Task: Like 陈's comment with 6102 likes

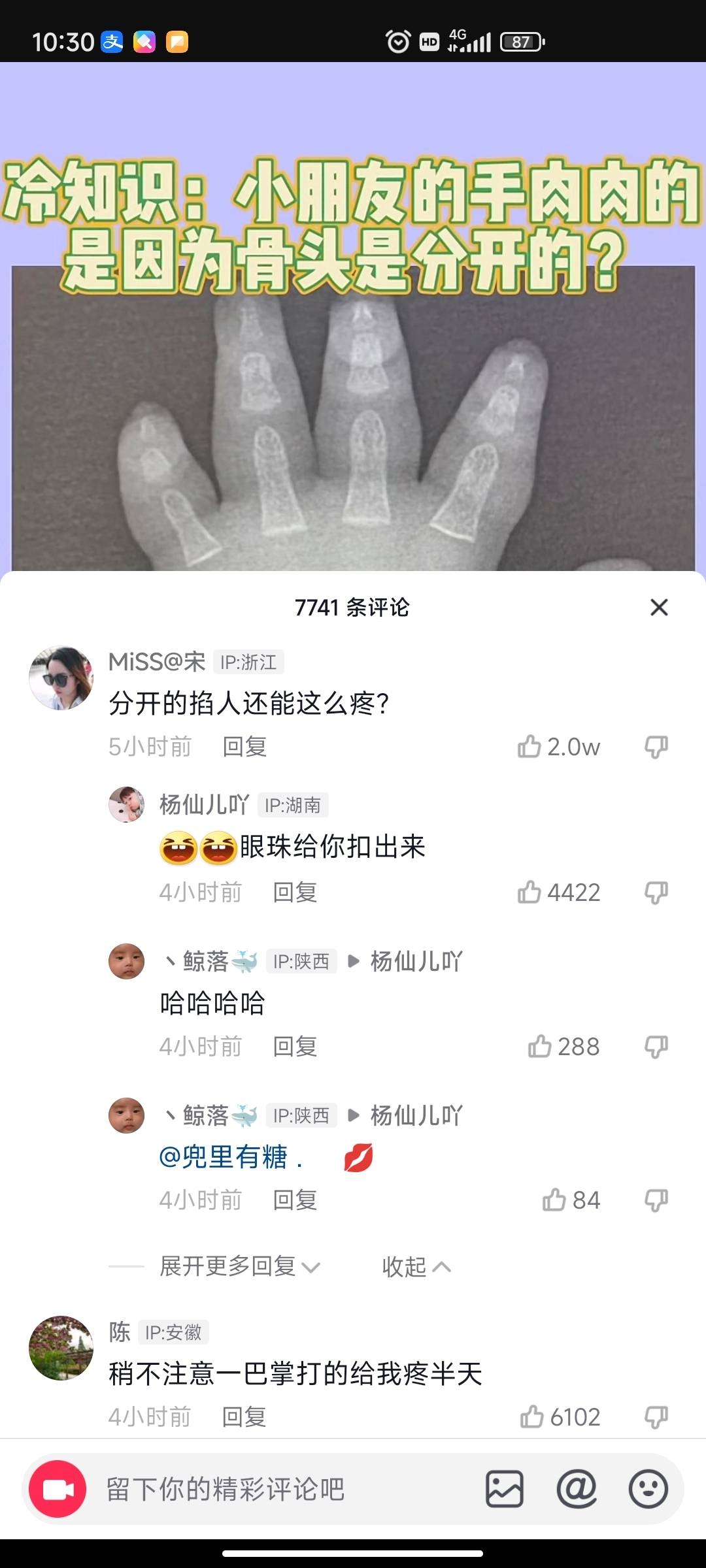Action: [x=531, y=1416]
